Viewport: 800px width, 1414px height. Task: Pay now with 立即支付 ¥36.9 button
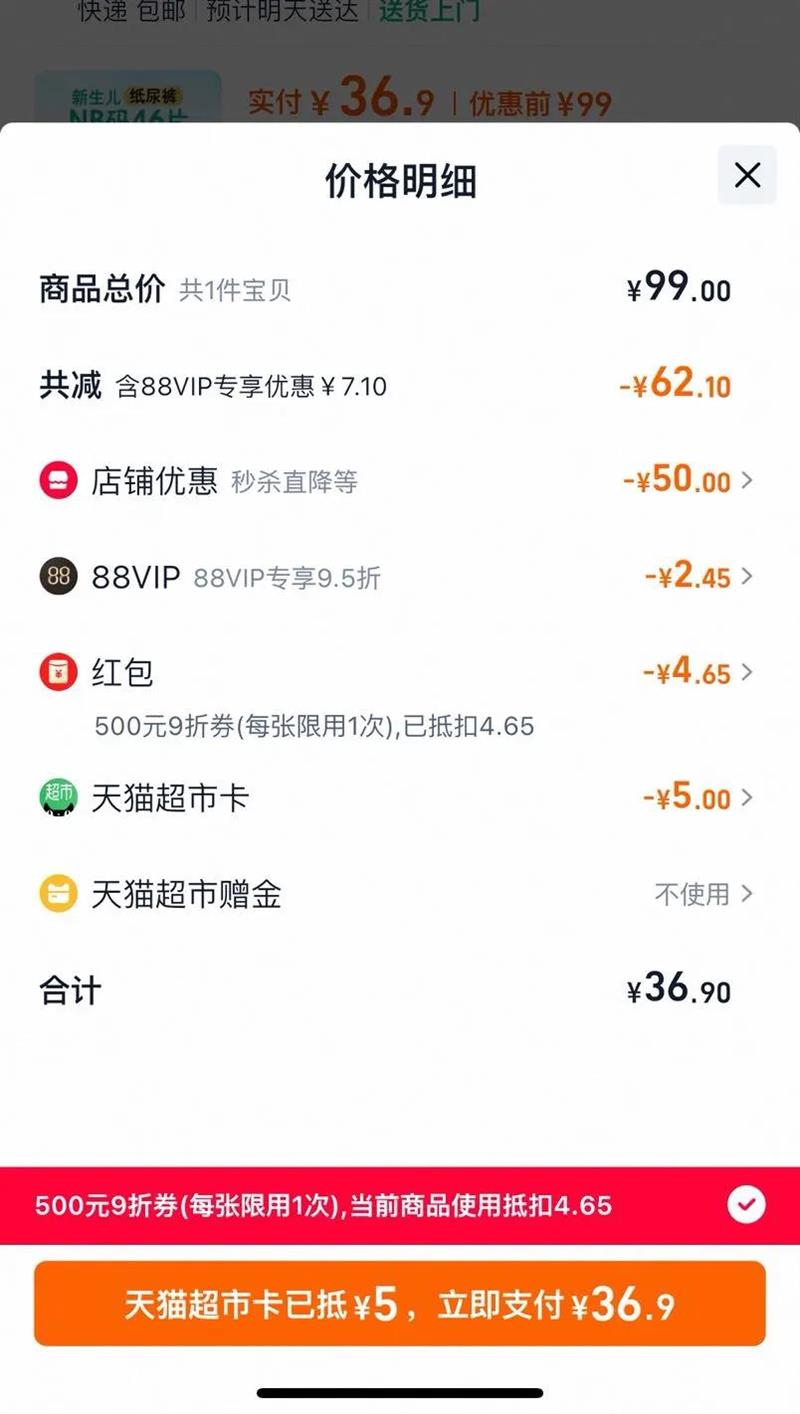pos(400,1304)
